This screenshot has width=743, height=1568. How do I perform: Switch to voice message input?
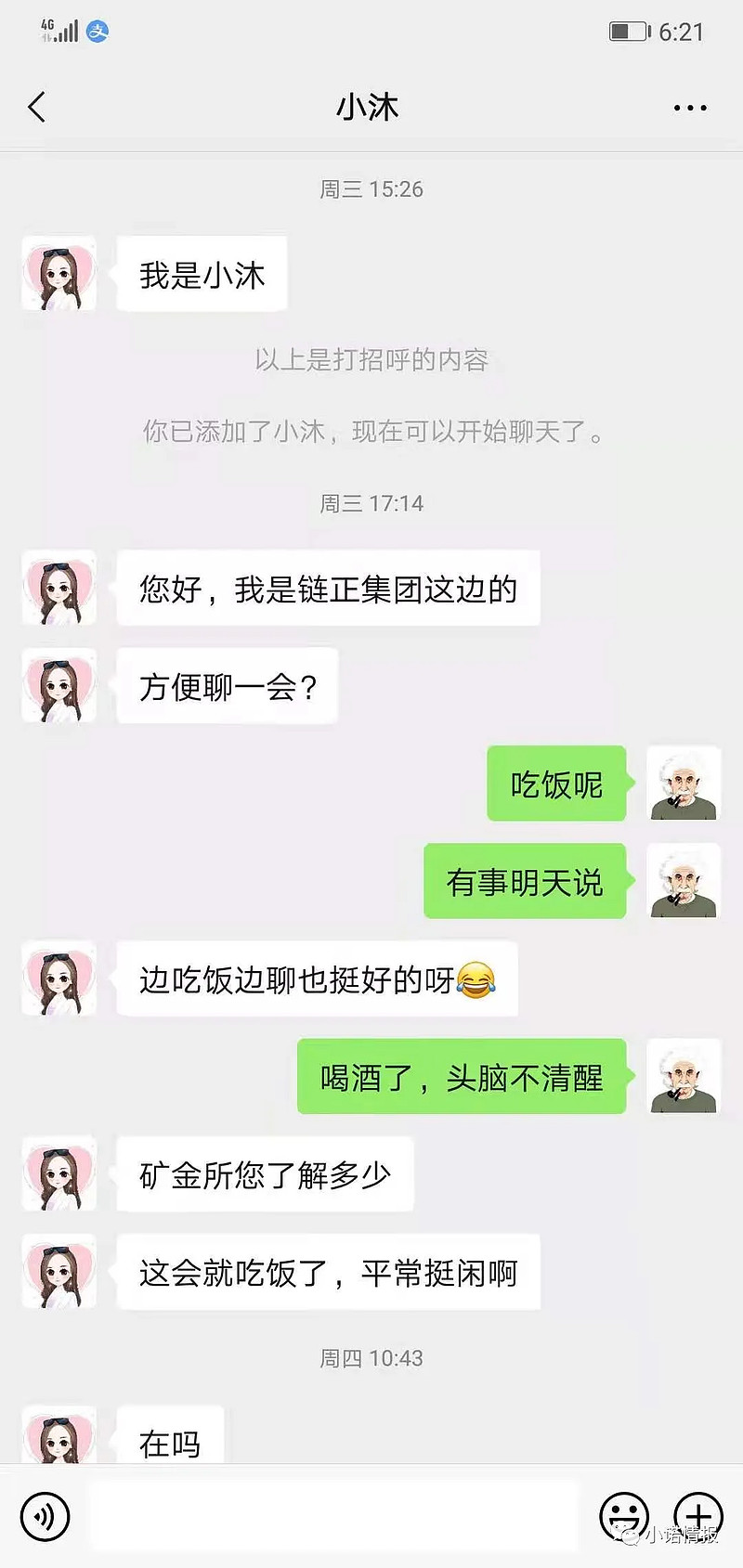coord(44,1516)
